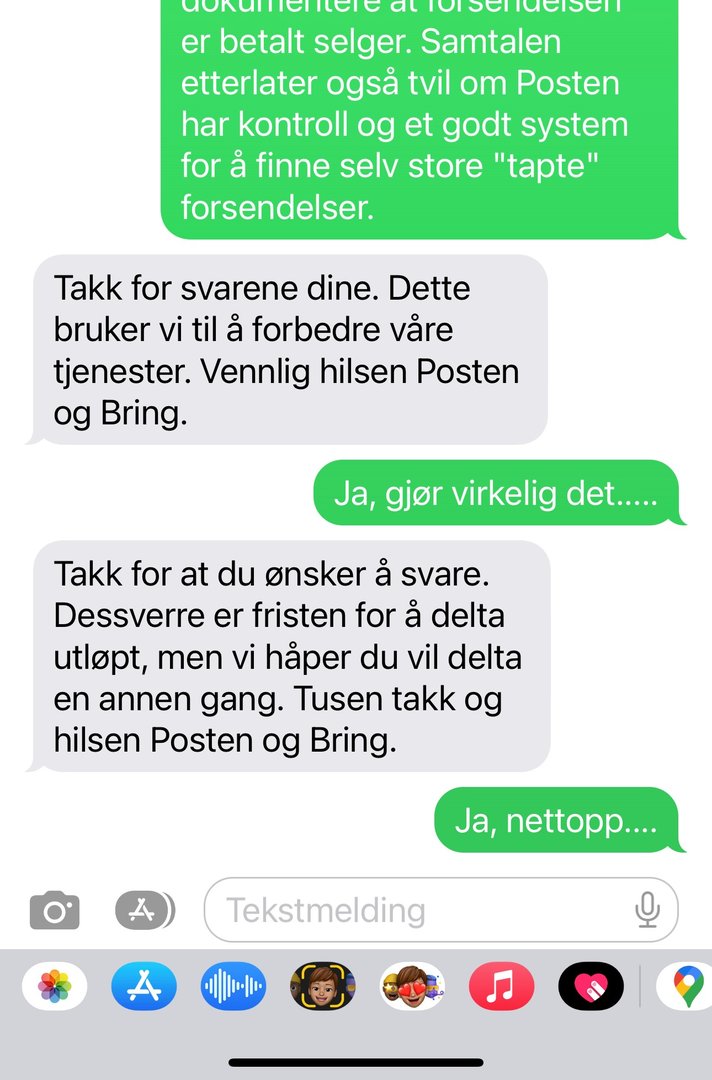
Task: Open Memoji stickers with heart-eyes faces
Action: pyautogui.click(x=411, y=988)
